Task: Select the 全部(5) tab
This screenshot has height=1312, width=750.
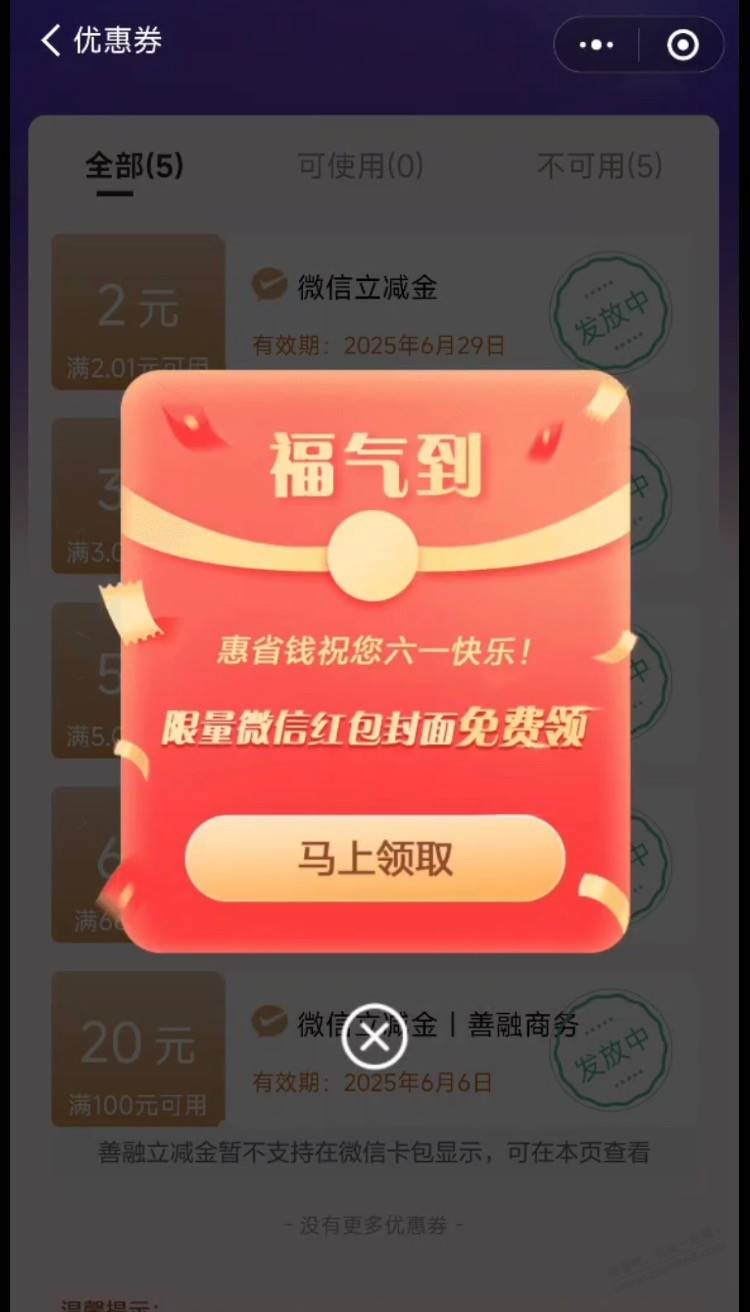Action: coord(134,166)
